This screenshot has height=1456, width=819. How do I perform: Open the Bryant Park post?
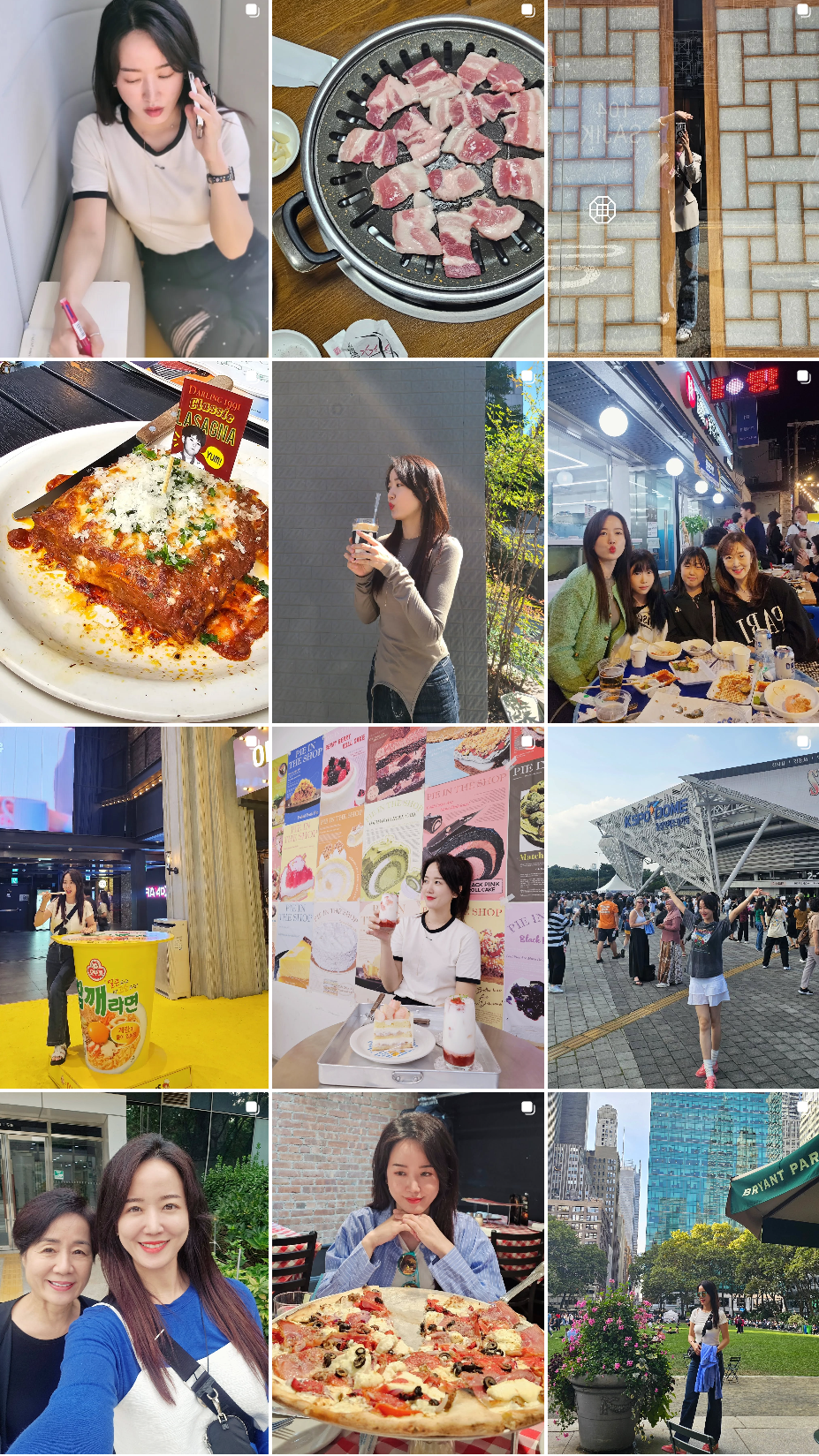tap(683, 1273)
